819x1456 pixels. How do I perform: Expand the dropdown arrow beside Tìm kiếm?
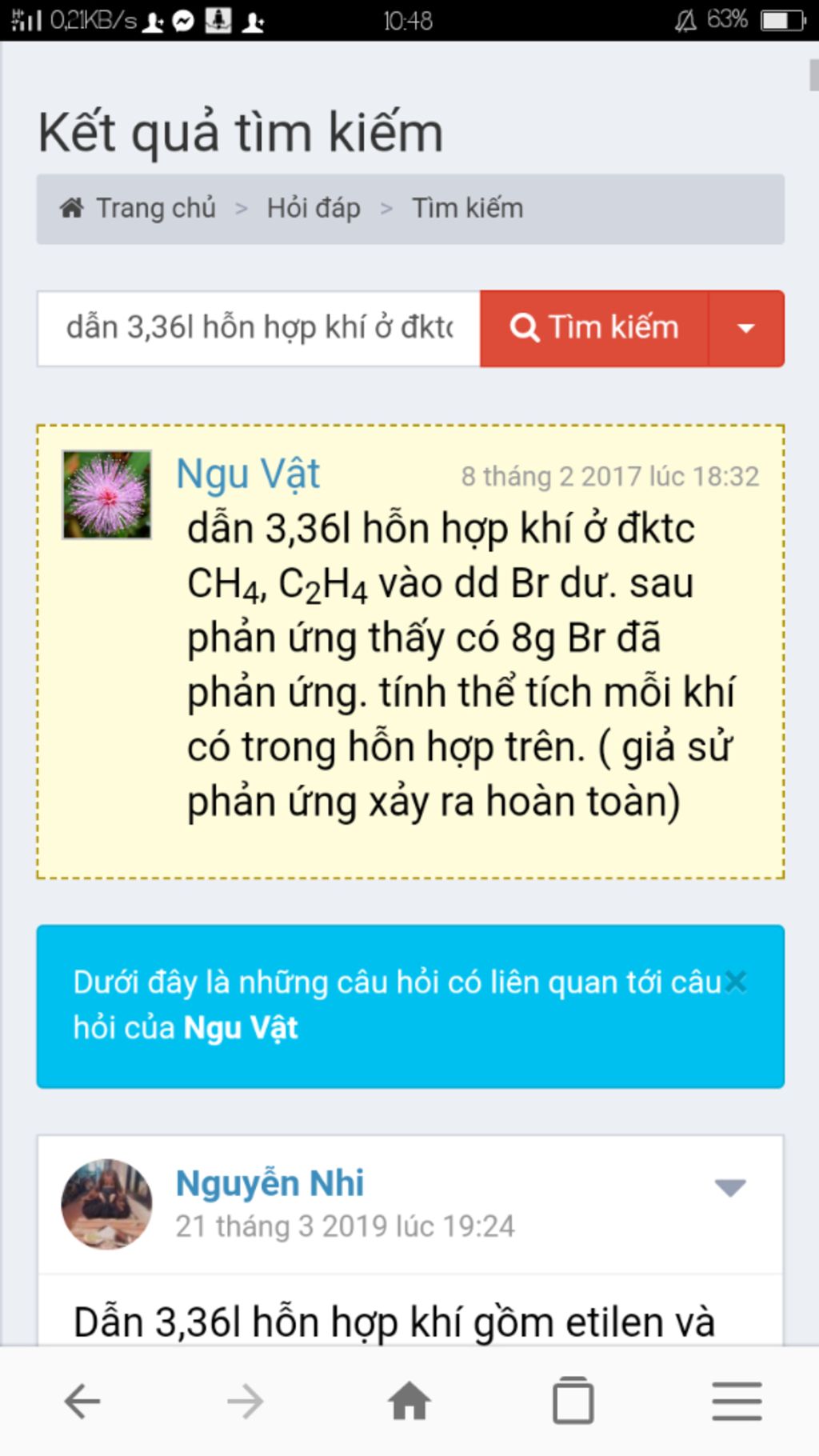tap(745, 328)
